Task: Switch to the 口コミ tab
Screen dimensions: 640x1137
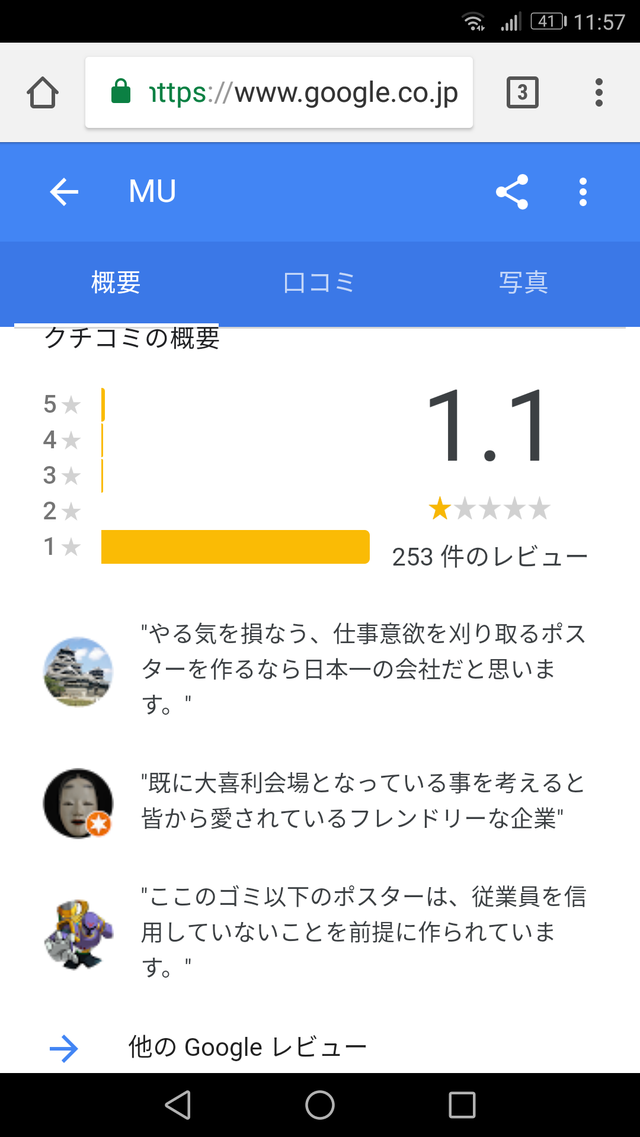Action: click(320, 283)
